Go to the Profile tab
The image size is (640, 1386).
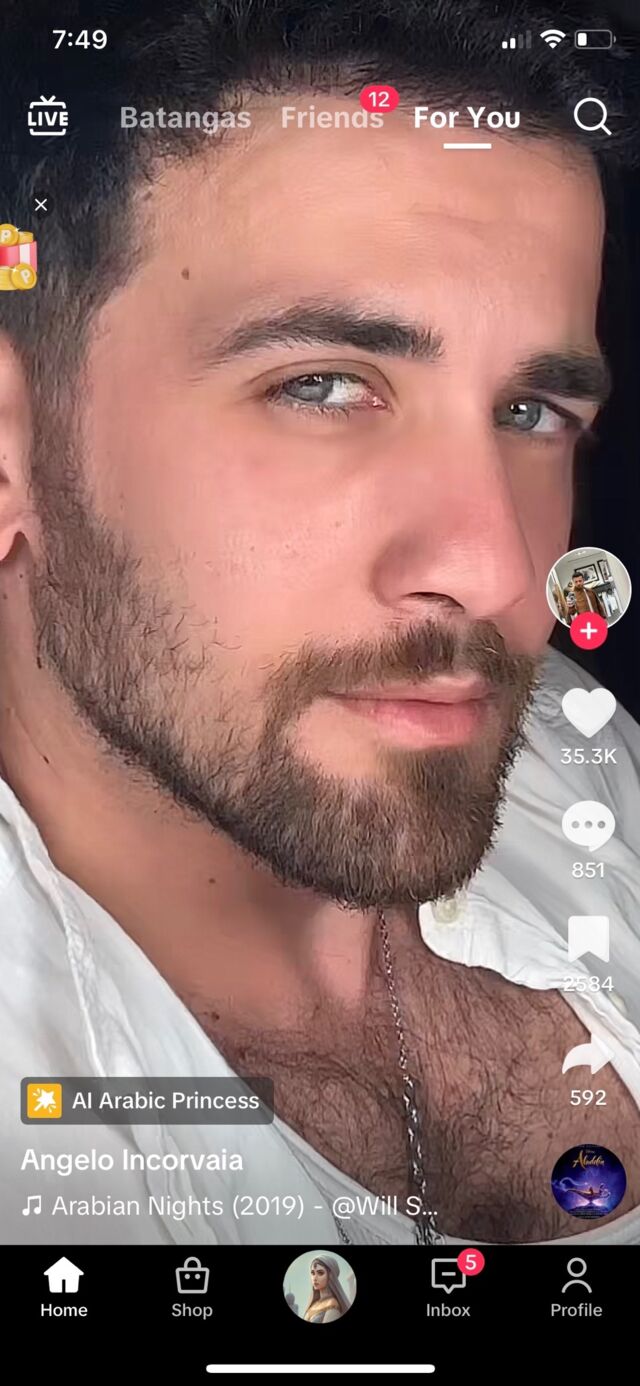(x=576, y=1288)
